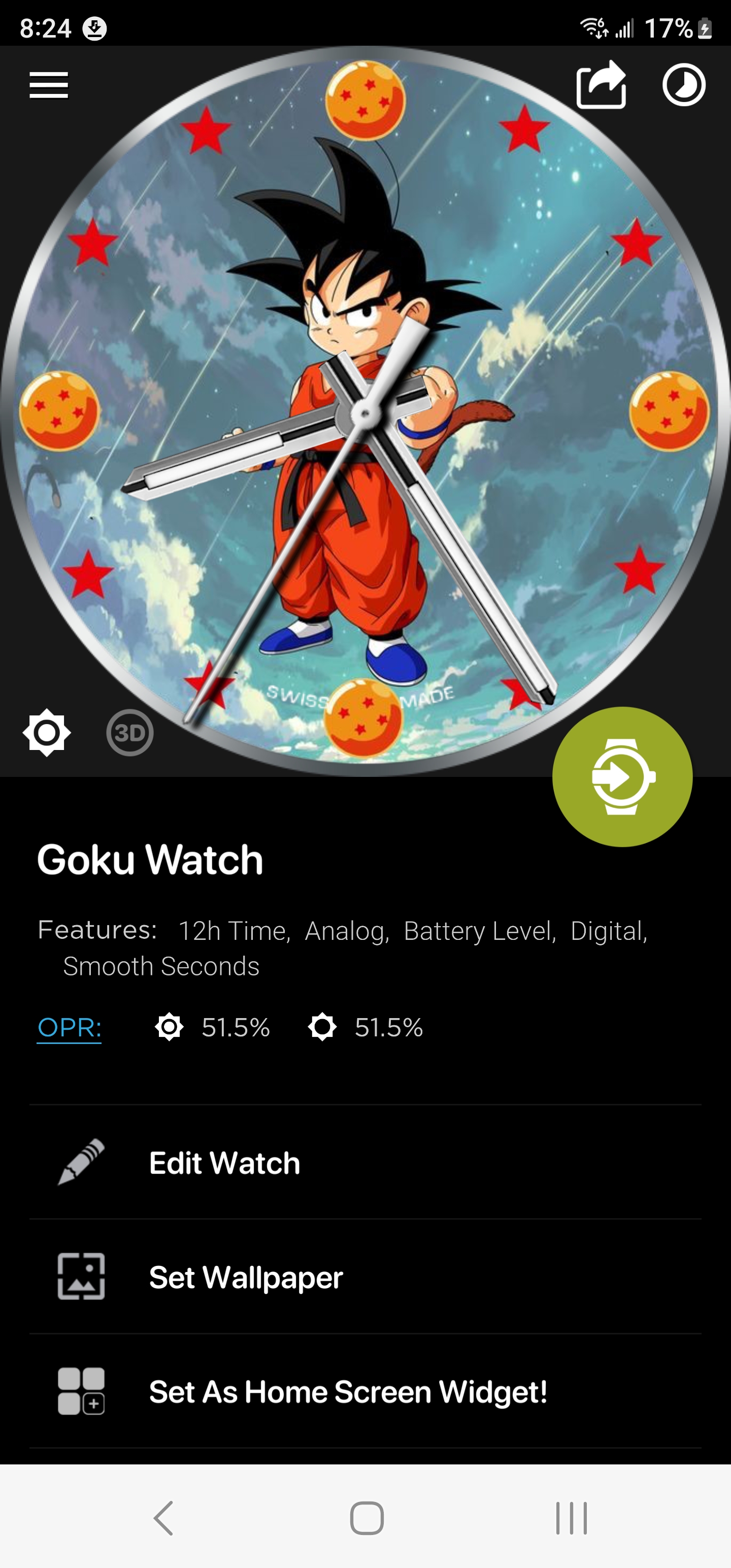Choose Set As Home Screen Widget!

coord(365,1391)
